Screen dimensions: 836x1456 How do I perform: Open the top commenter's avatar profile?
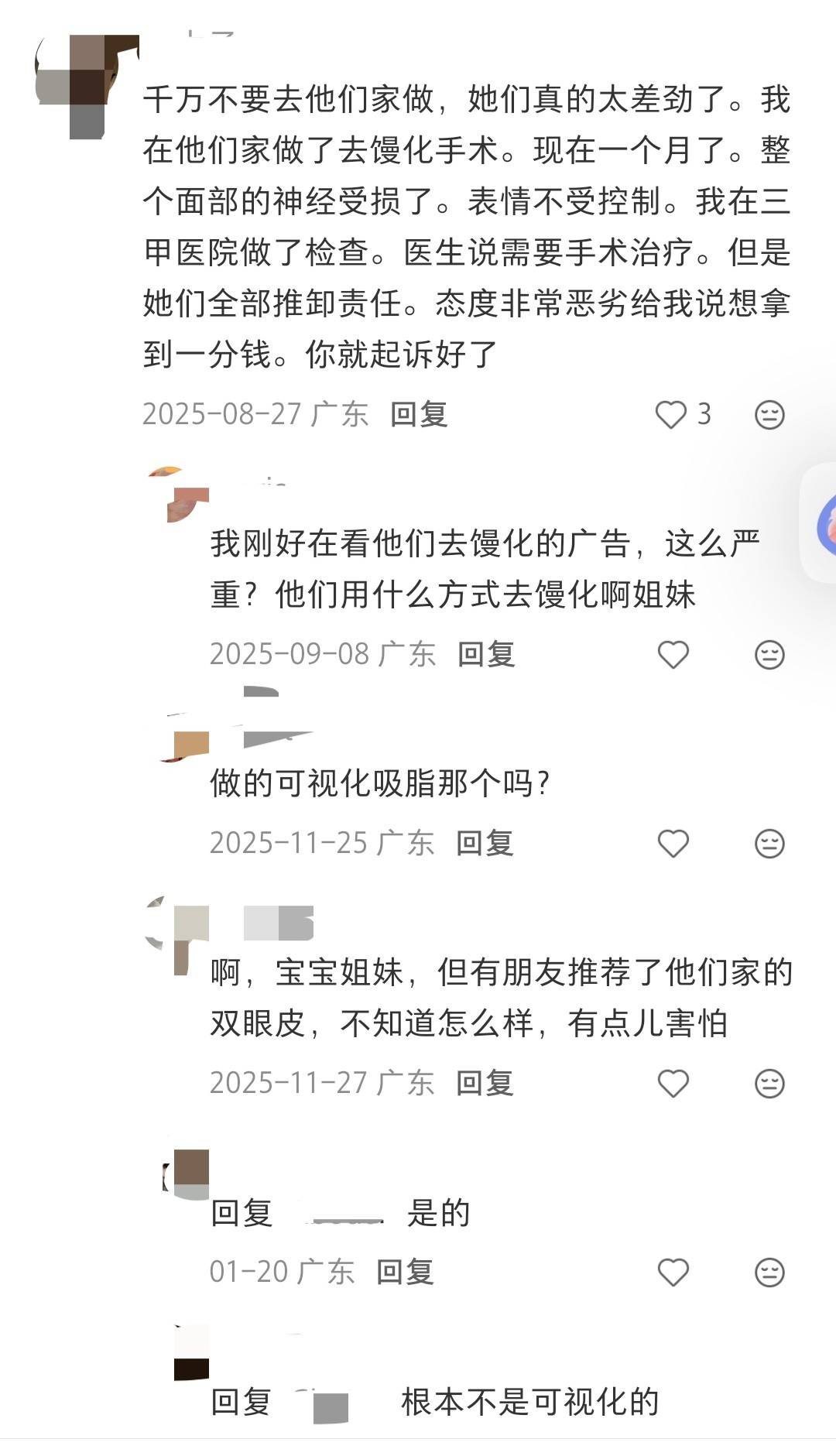[x=85, y=87]
